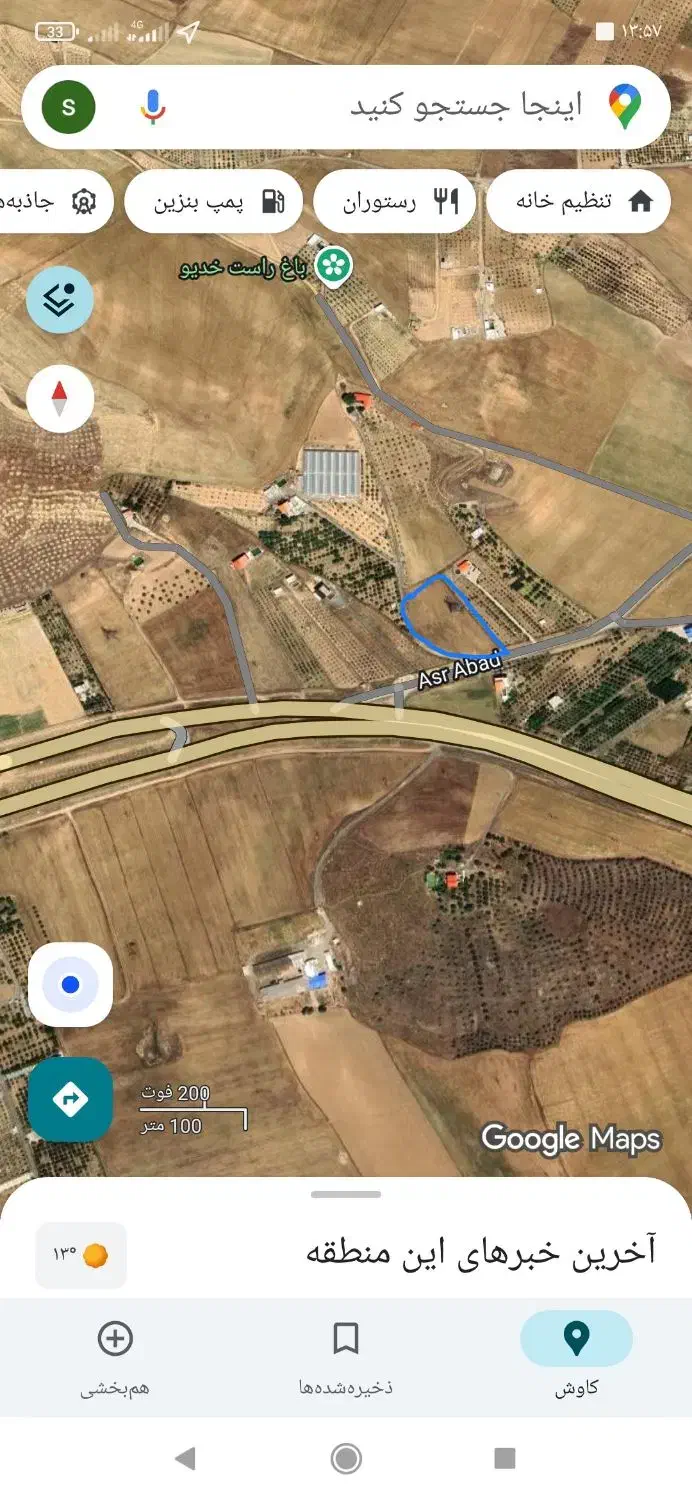Image resolution: width=692 pixels, height=1500 pixels.
Task: Switch to the Contribute tab
Action: [x=115, y=1352]
